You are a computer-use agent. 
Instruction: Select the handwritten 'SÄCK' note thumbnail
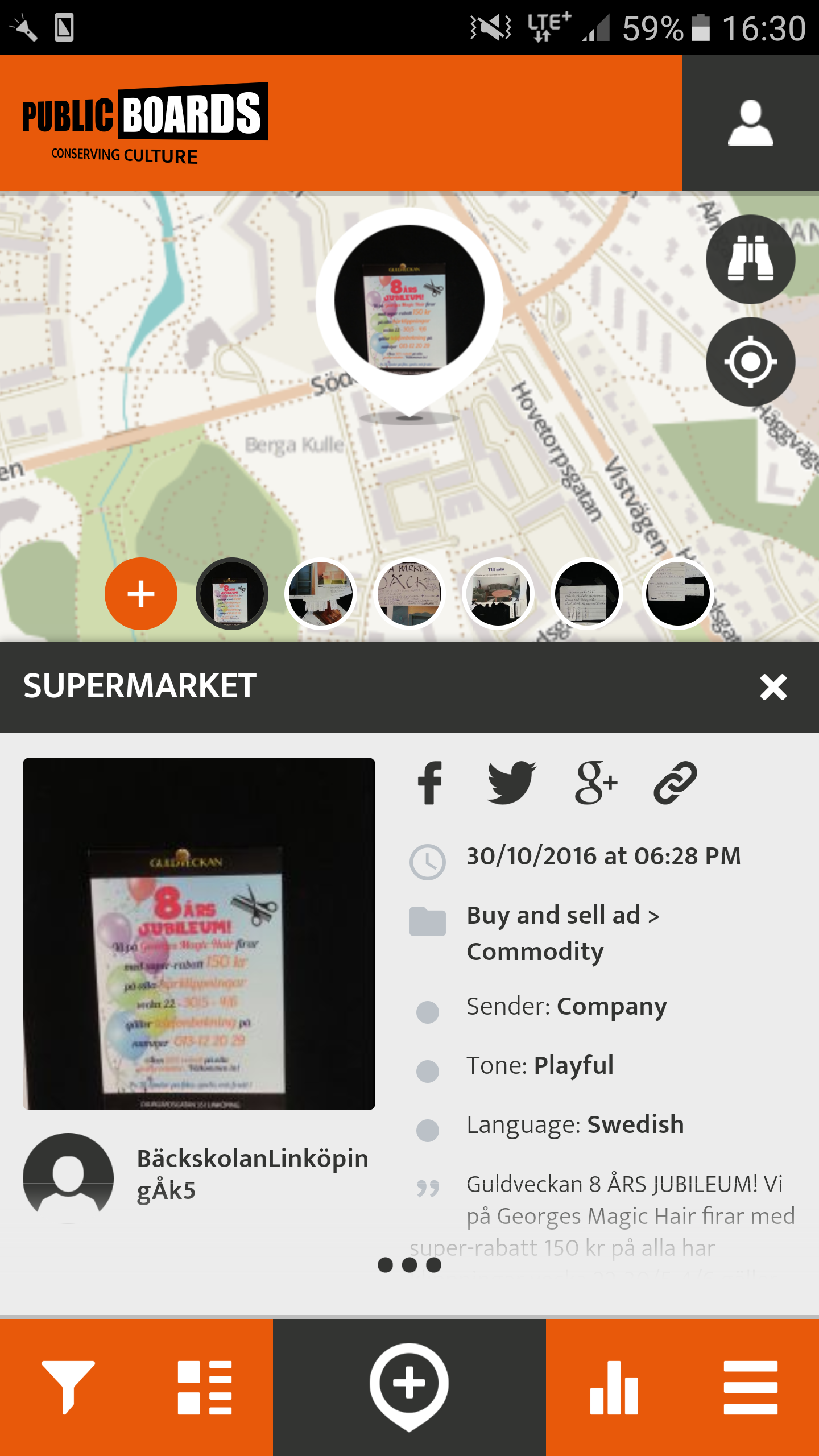tap(409, 594)
